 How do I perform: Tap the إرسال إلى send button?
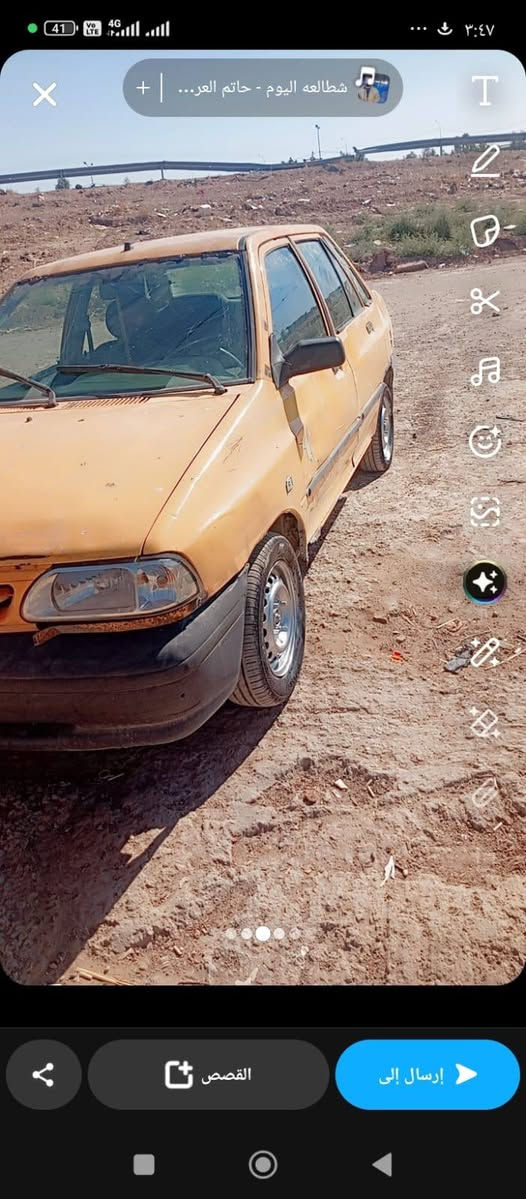427,1074
